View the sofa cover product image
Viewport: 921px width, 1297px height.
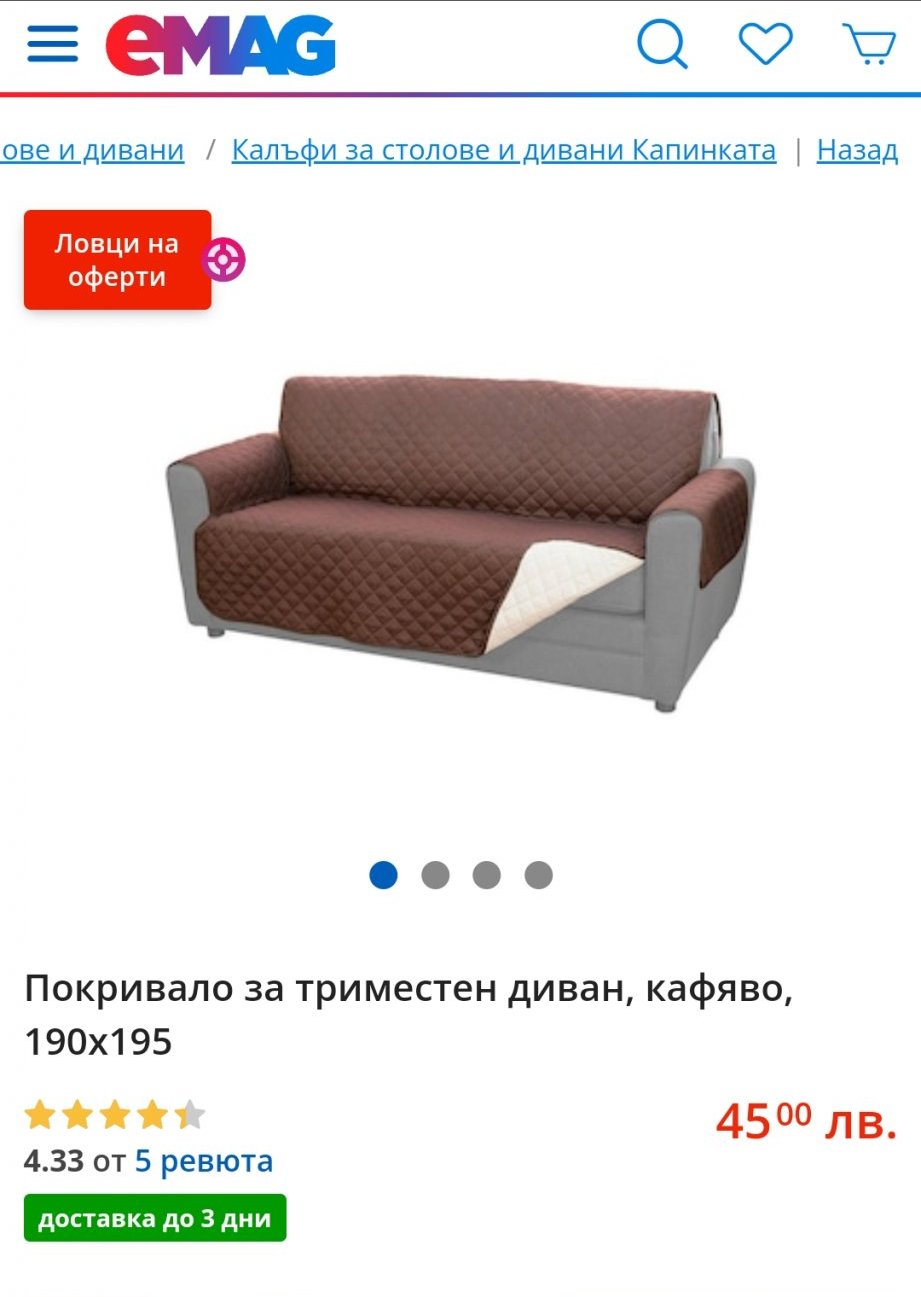click(x=460, y=540)
